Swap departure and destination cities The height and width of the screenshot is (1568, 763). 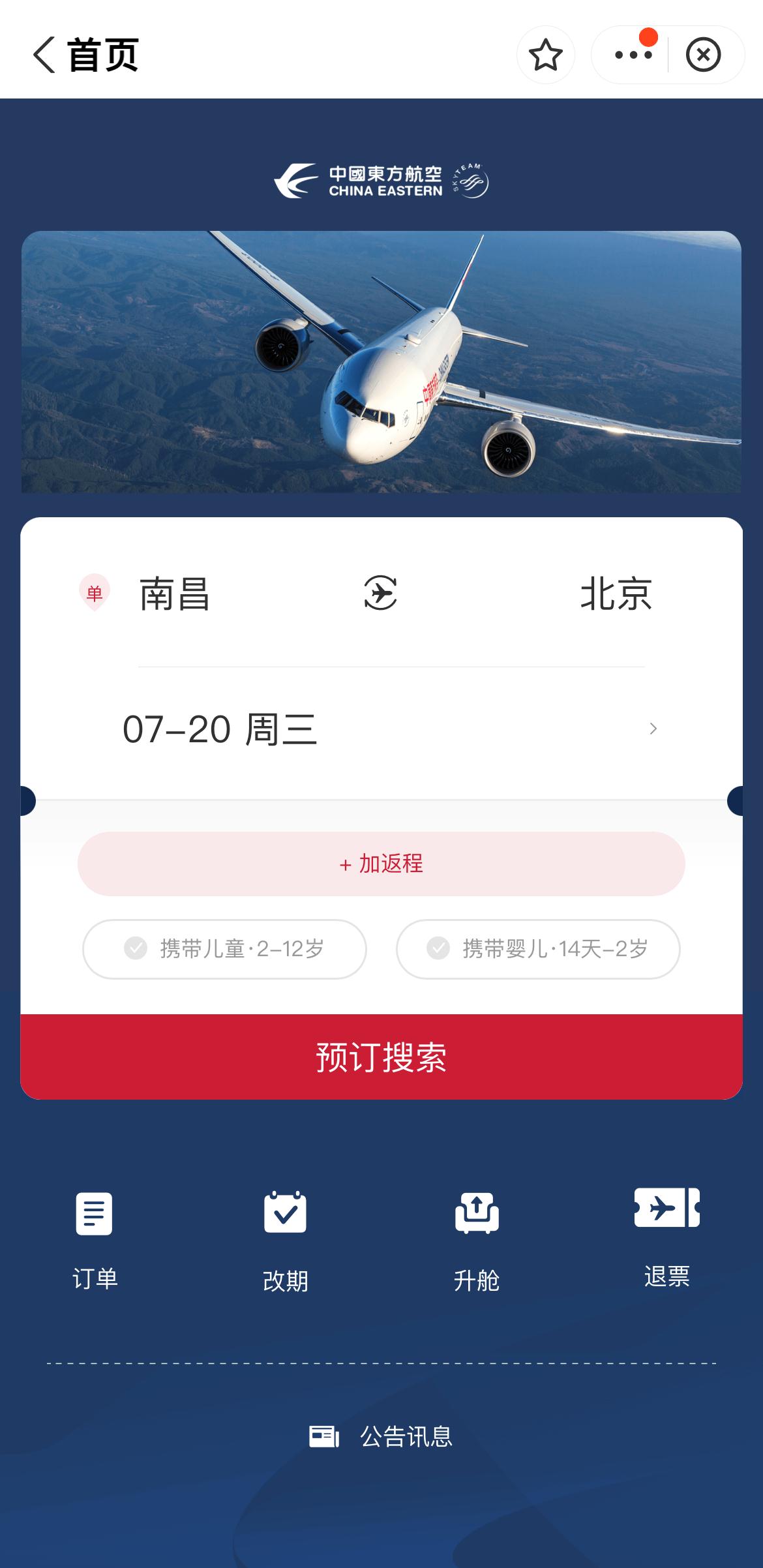(x=380, y=593)
